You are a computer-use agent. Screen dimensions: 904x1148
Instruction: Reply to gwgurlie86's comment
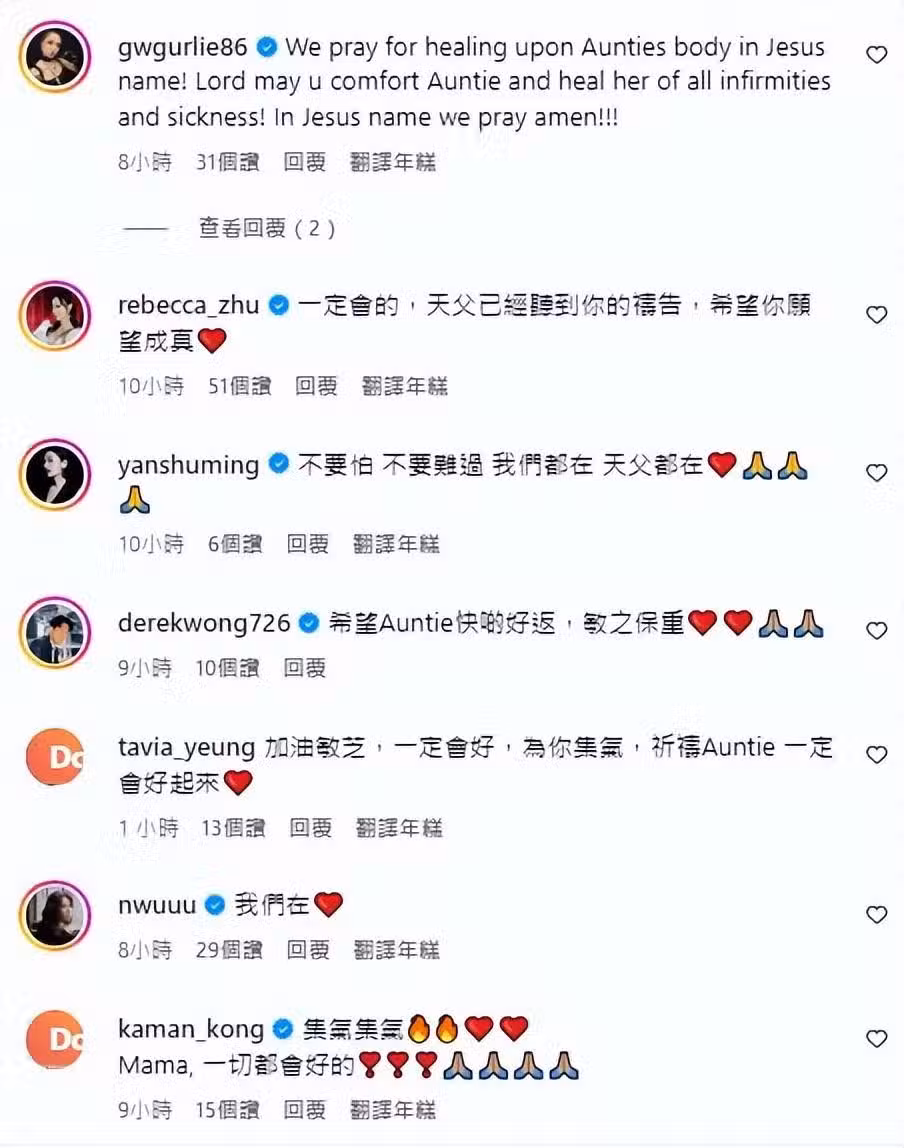[x=304, y=162]
